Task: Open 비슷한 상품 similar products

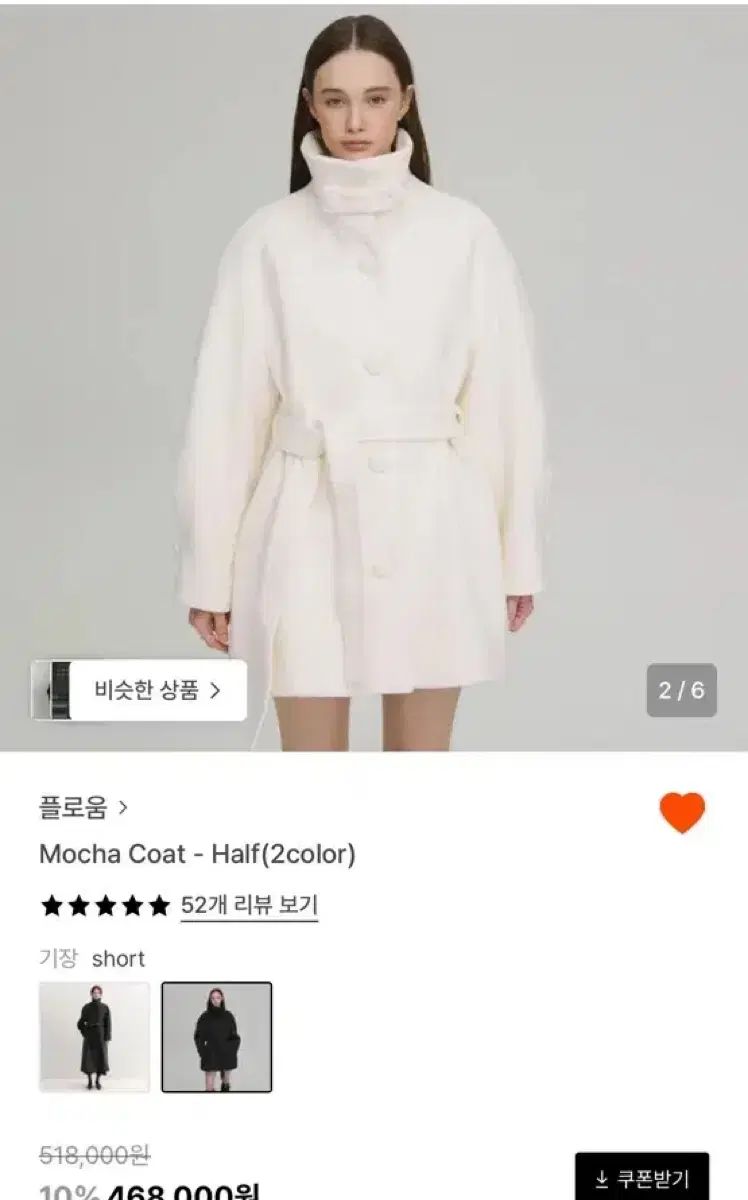Action: (140, 690)
